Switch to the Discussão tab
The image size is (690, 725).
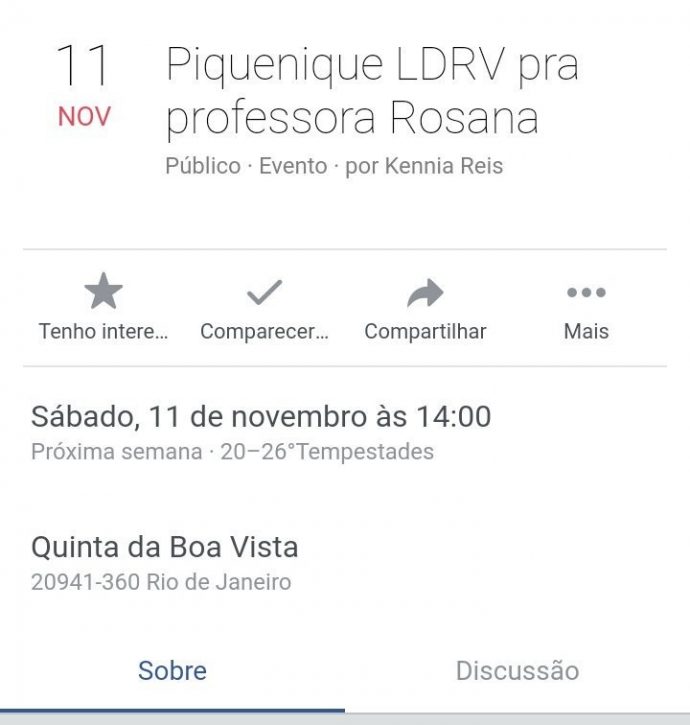[x=517, y=670]
